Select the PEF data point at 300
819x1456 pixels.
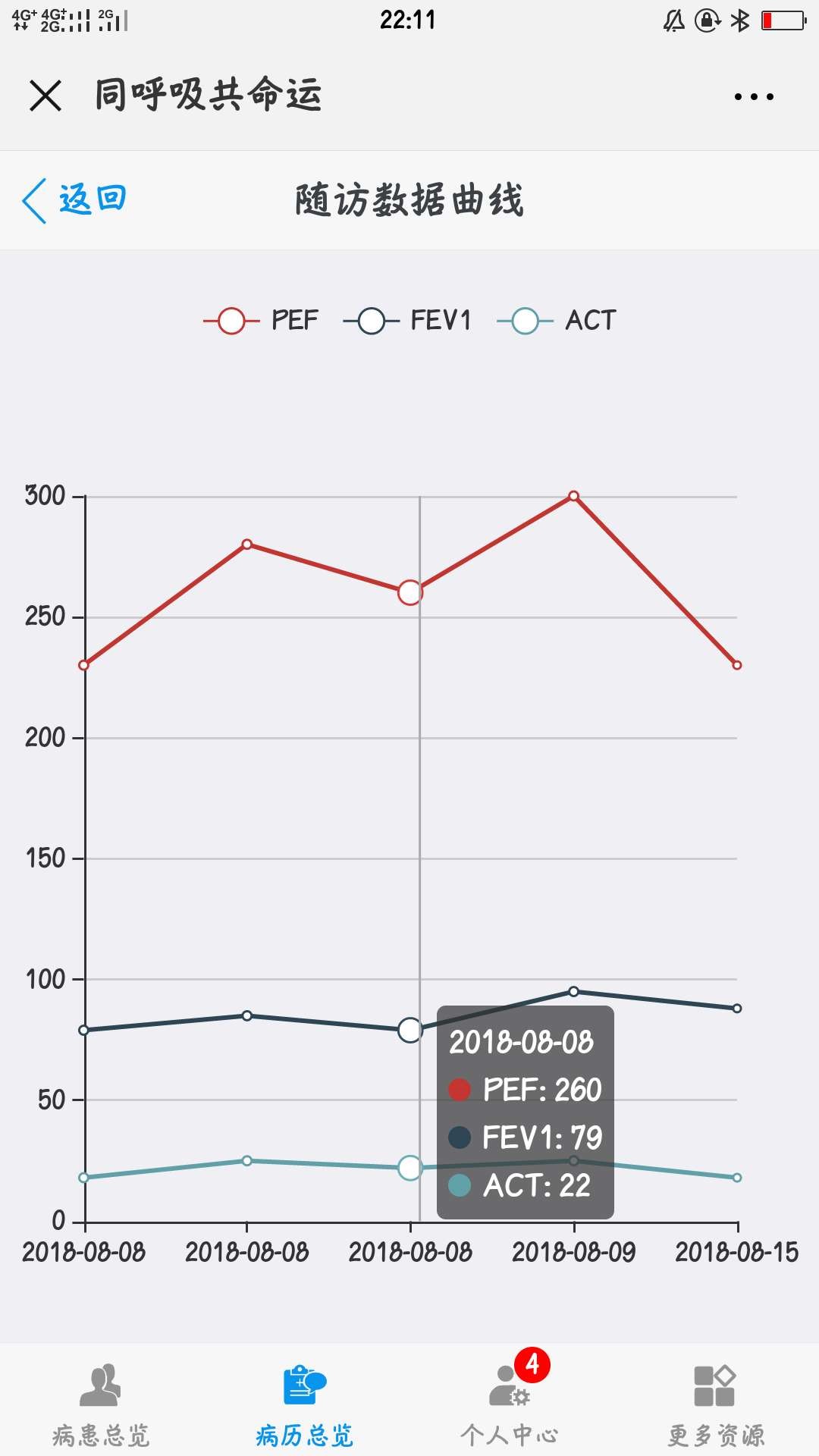tap(574, 496)
